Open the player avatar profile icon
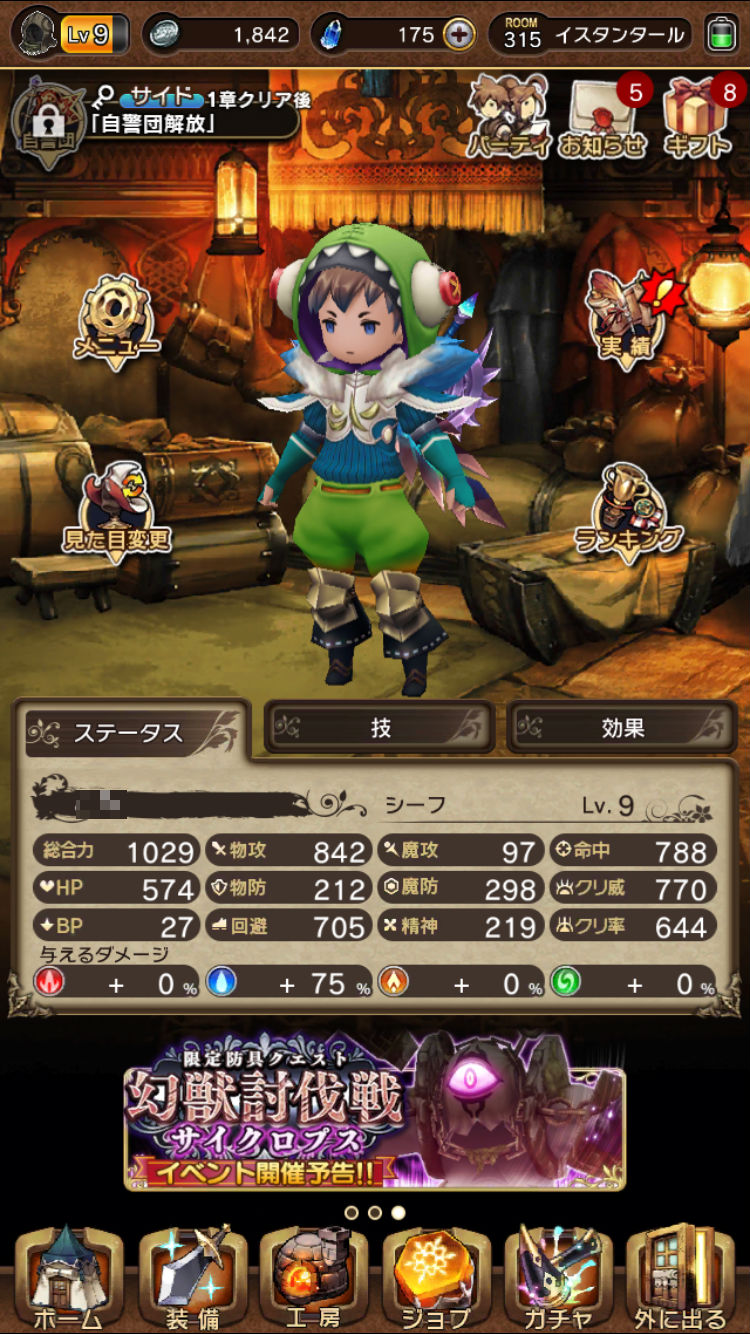The height and width of the screenshot is (1334, 750). (x=35, y=35)
